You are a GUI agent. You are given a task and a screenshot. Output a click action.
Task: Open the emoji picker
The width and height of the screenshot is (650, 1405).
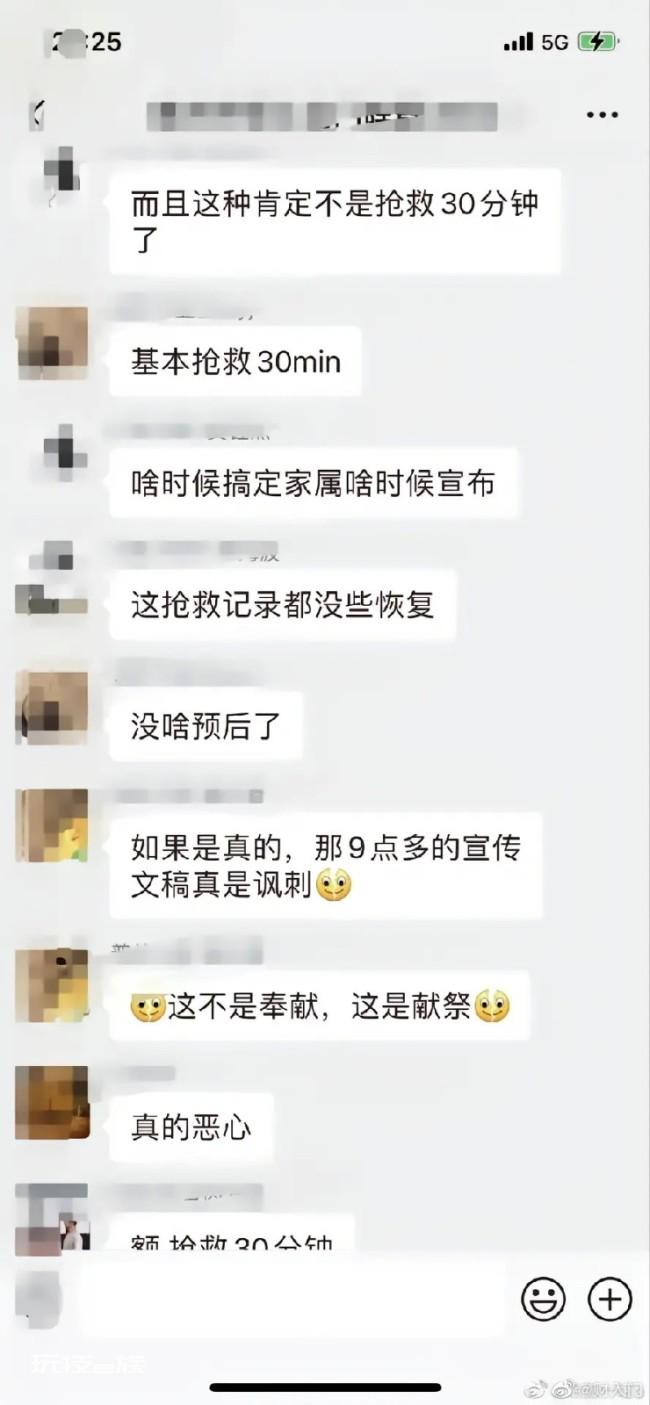(543, 1299)
